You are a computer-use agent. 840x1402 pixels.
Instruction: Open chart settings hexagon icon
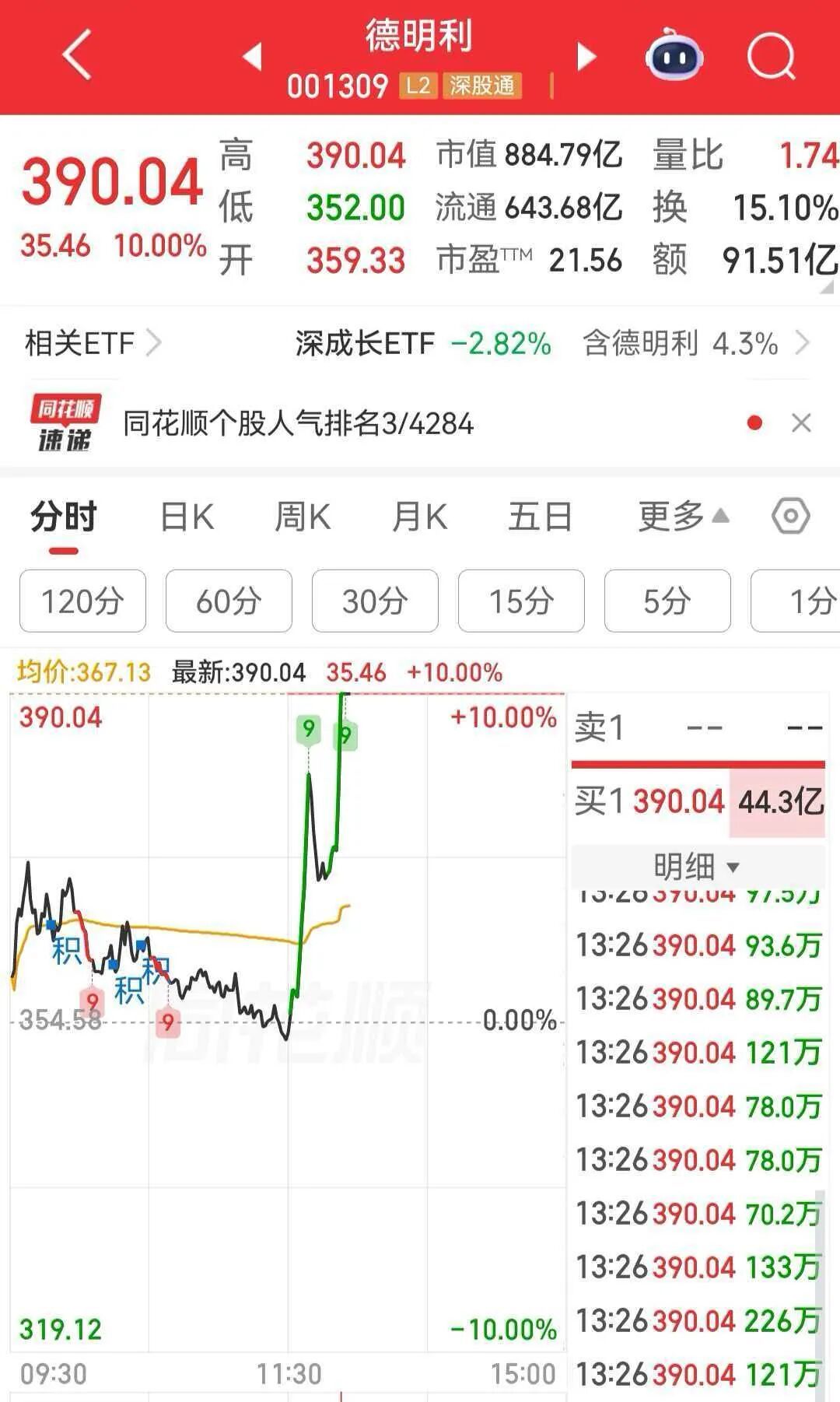(x=791, y=516)
